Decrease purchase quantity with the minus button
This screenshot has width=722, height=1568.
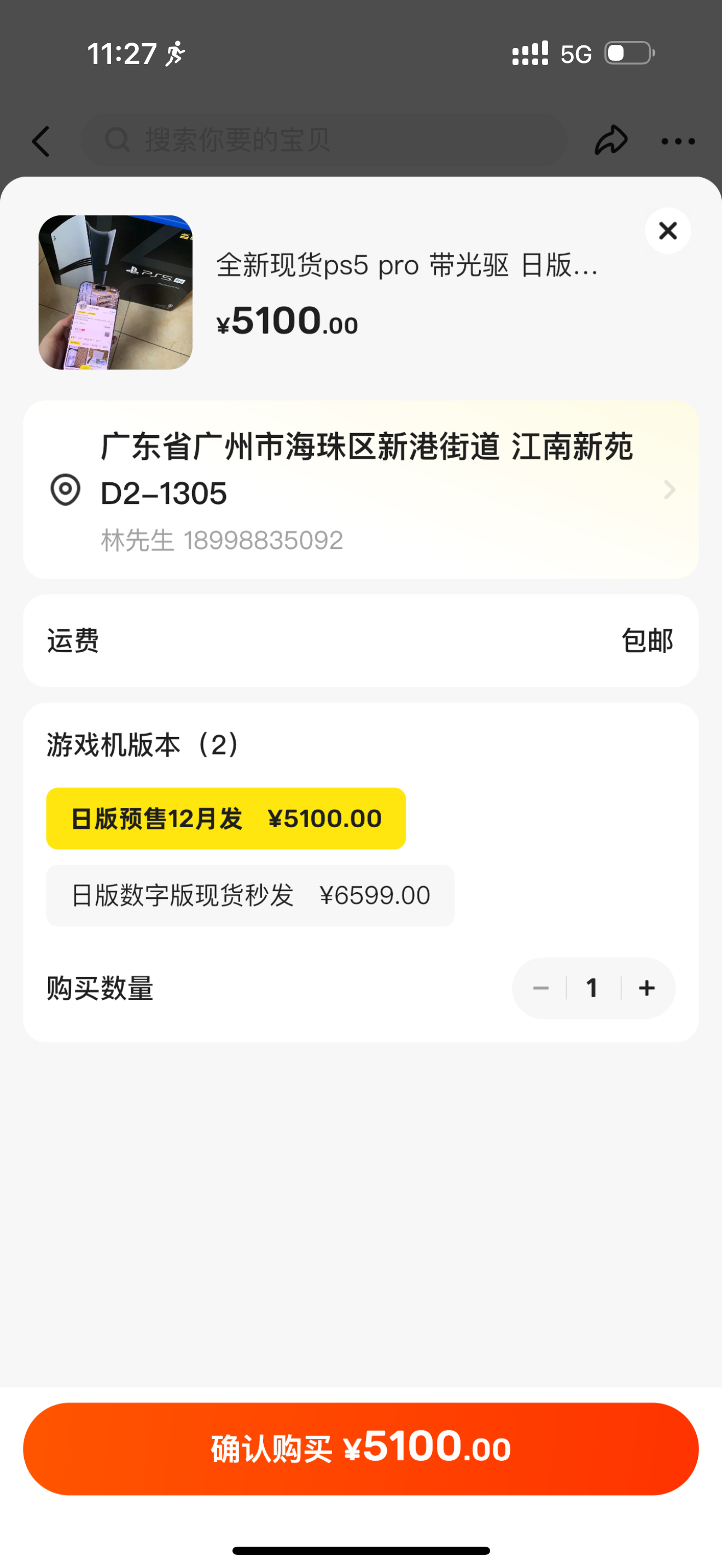pyautogui.click(x=540, y=988)
